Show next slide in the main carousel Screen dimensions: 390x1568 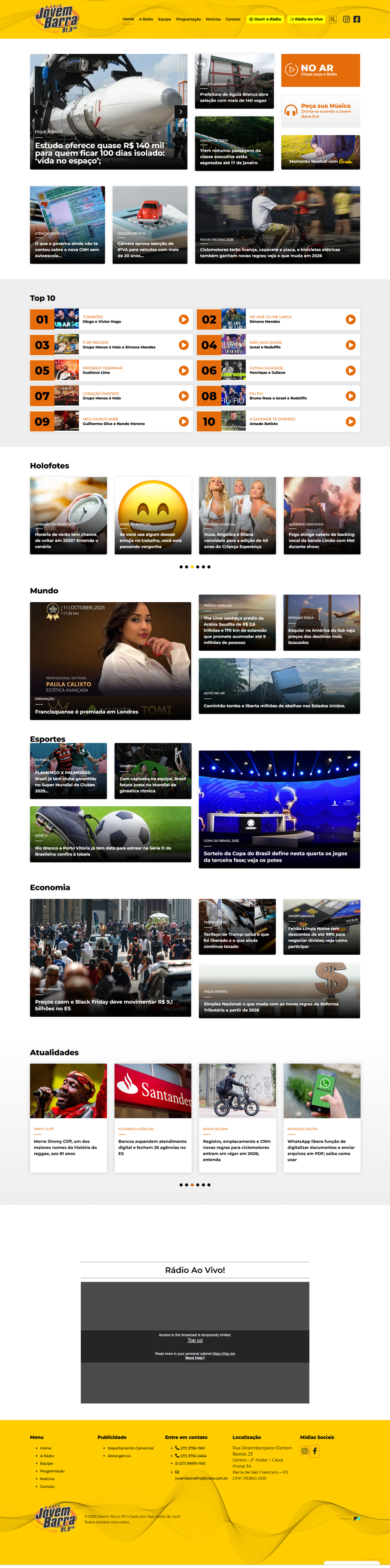(x=180, y=111)
